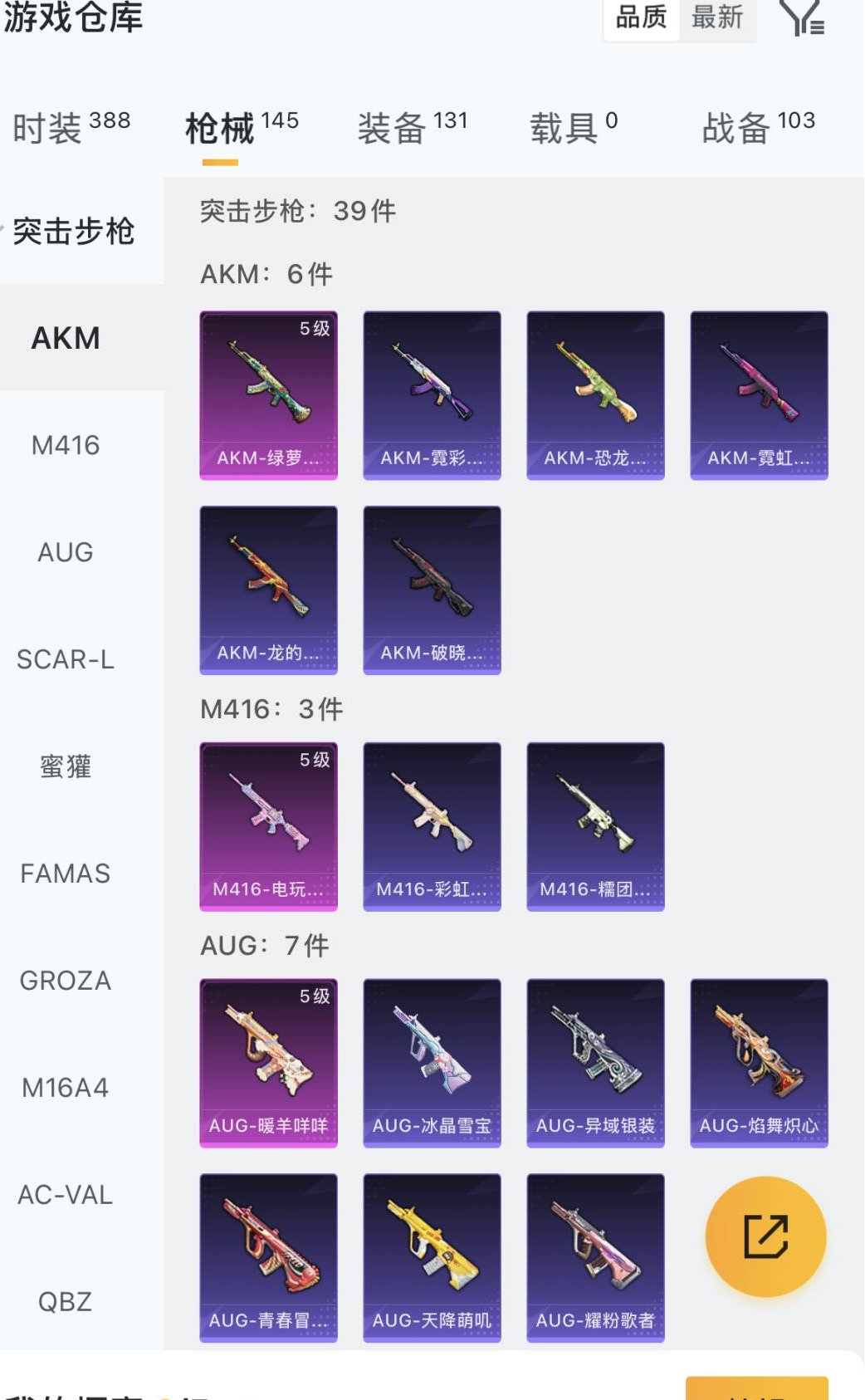Open the AUG-焰舞炽心 skin card
Image resolution: width=865 pixels, height=1400 pixels.
click(x=759, y=1063)
